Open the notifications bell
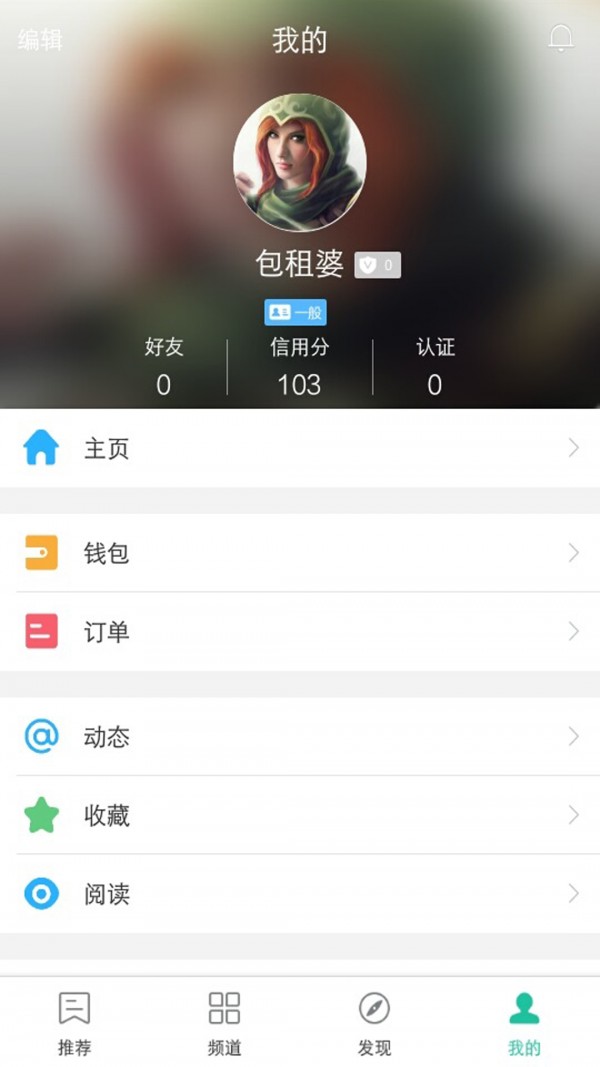Image resolution: width=600 pixels, height=1067 pixels. click(561, 39)
